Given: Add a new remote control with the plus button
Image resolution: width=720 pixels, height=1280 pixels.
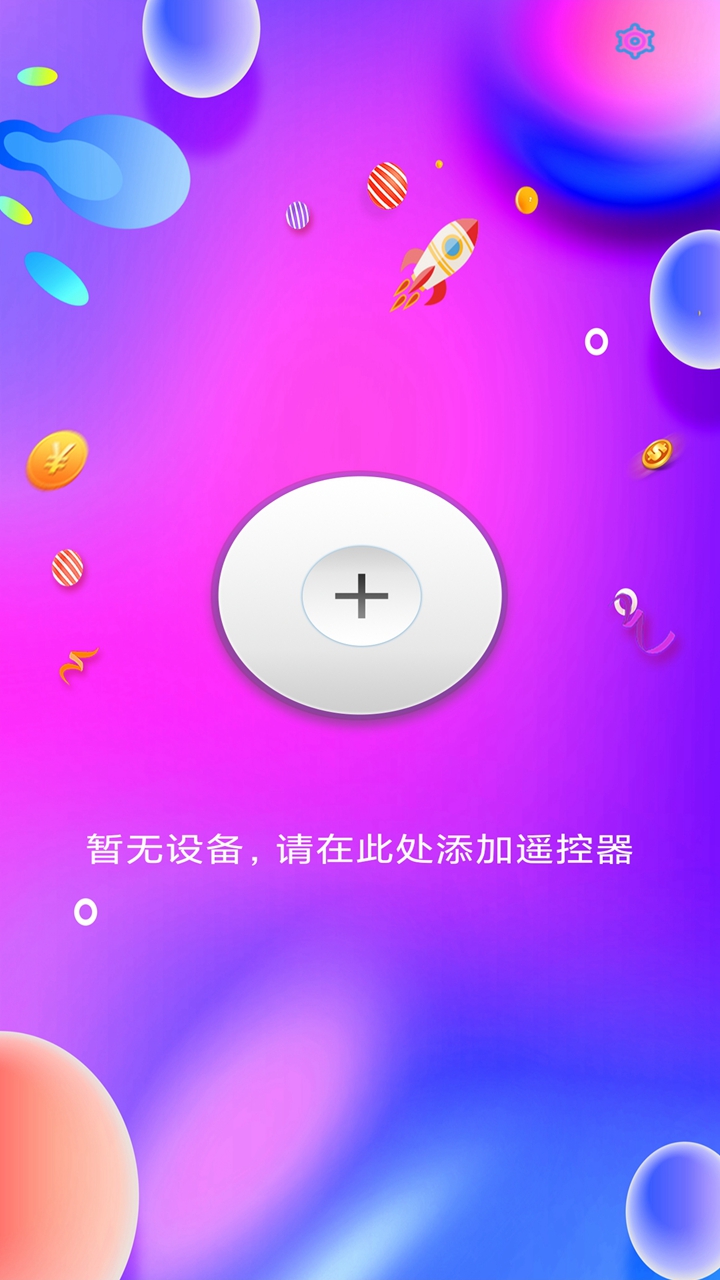Looking at the screenshot, I should tap(361, 596).
